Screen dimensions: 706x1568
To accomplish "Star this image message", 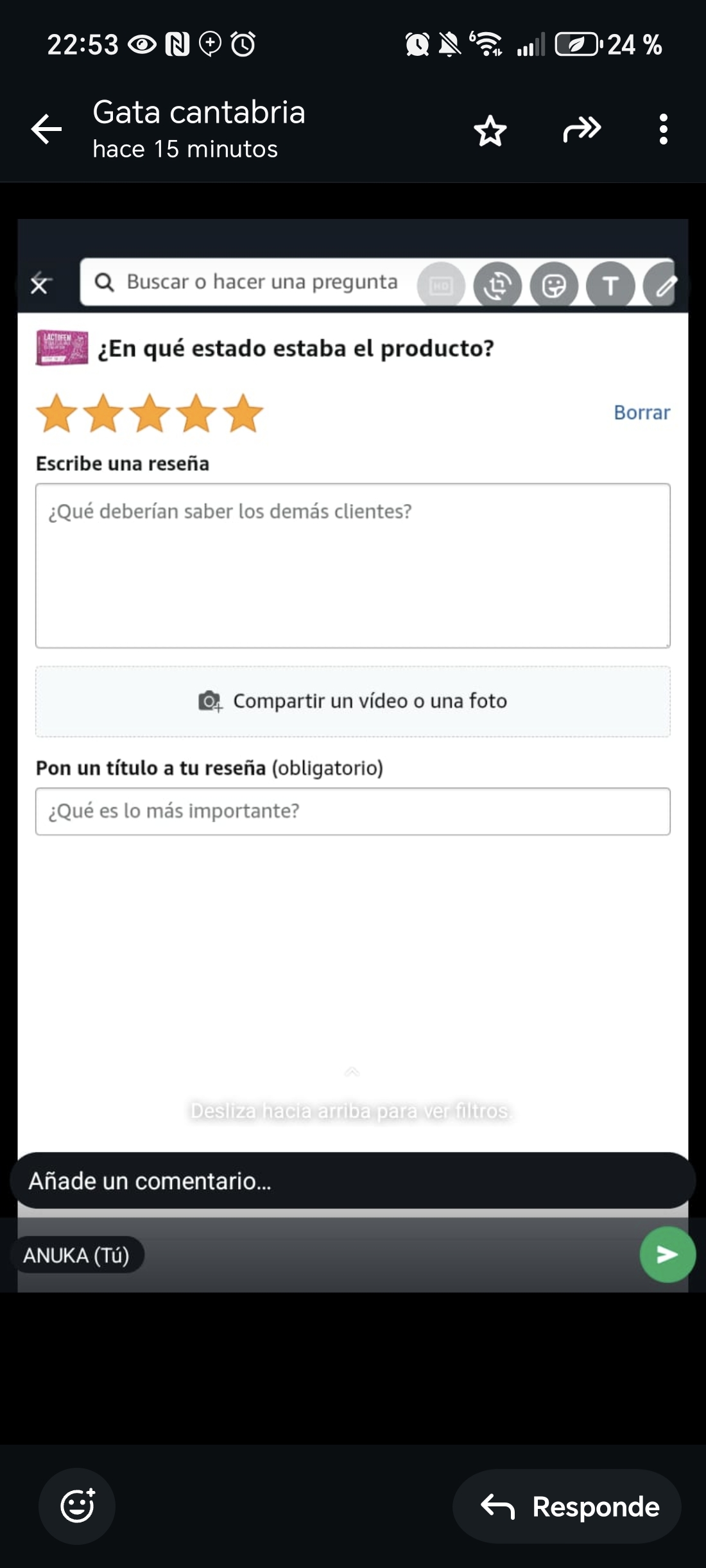I will (x=490, y=130).
